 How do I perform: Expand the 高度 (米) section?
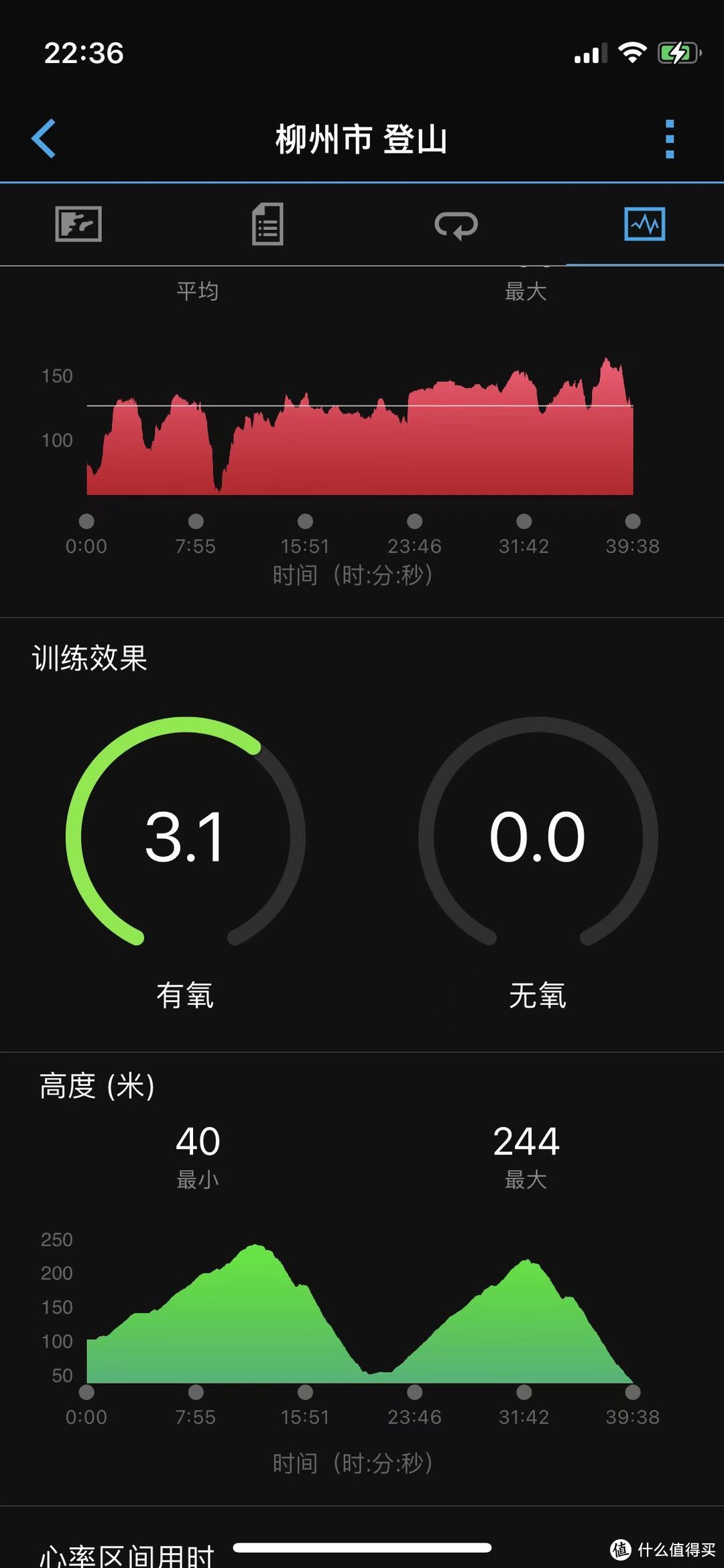pyautogui.click(x=97, y=1085)
